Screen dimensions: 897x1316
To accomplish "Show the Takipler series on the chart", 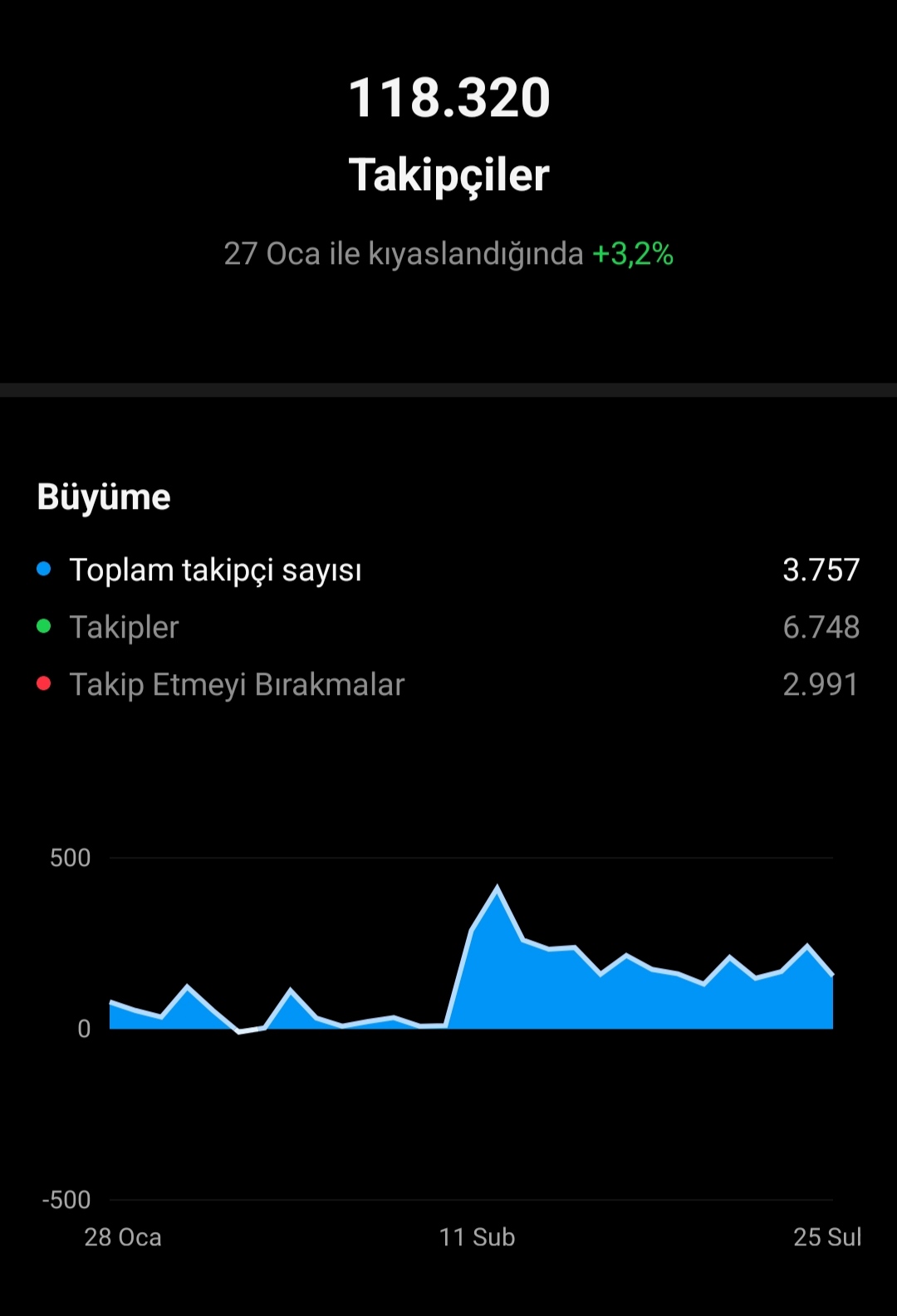I will [448, 627].
